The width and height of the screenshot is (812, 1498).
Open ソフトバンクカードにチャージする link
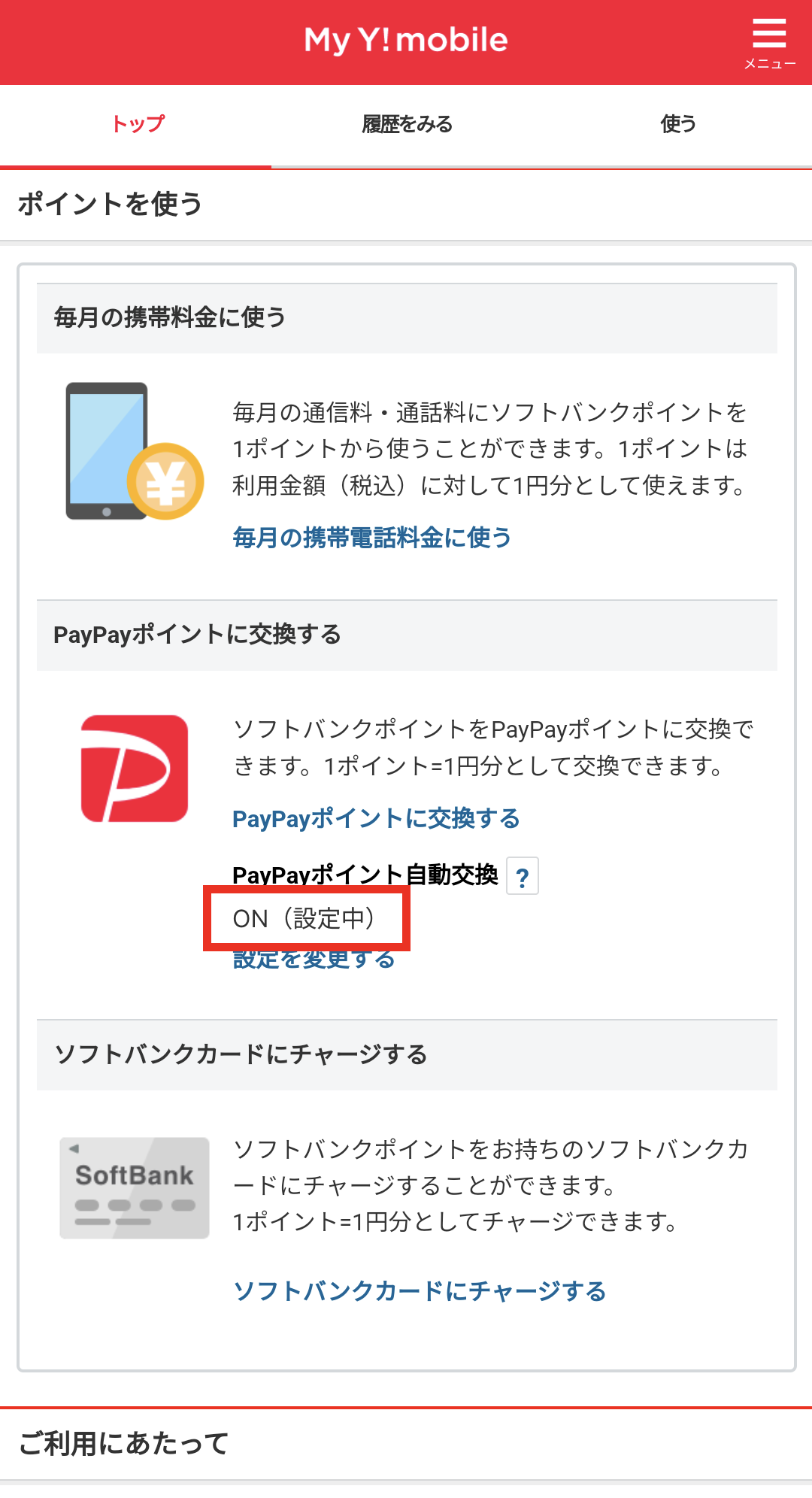tap(420, 1291)
